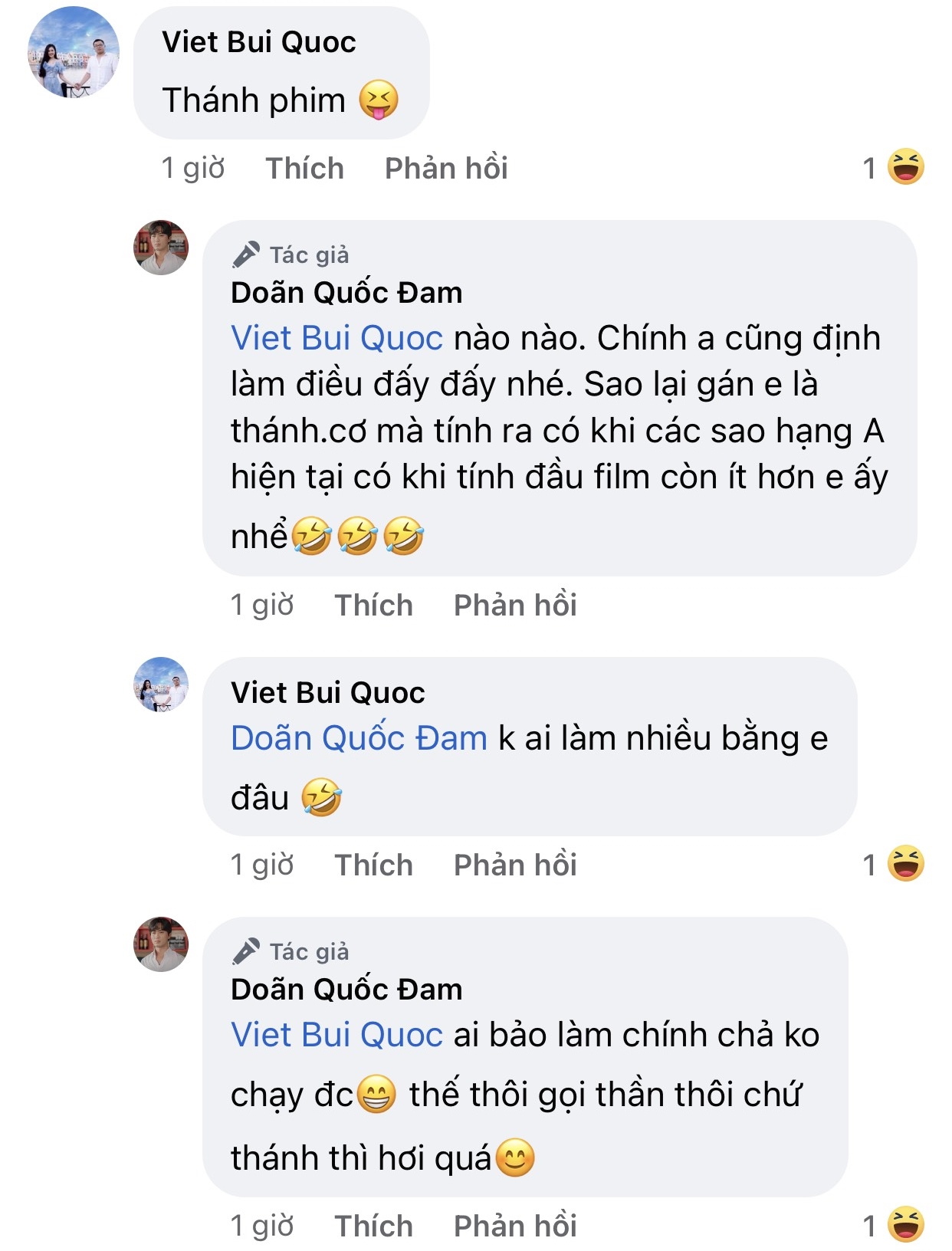
Task: Like the 'Thánh phim' comment via Thích
Action: (x=304, y=168)
